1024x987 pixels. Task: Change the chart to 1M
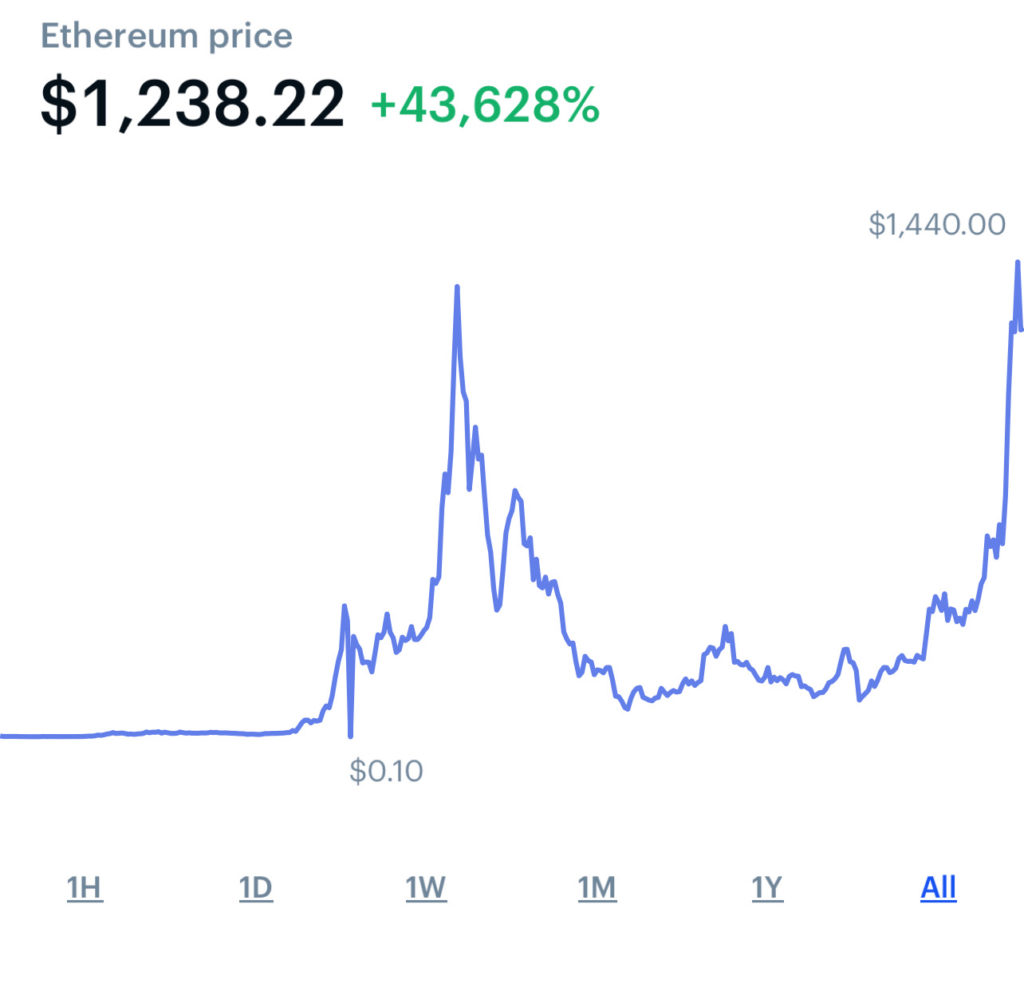pos(597,887)
